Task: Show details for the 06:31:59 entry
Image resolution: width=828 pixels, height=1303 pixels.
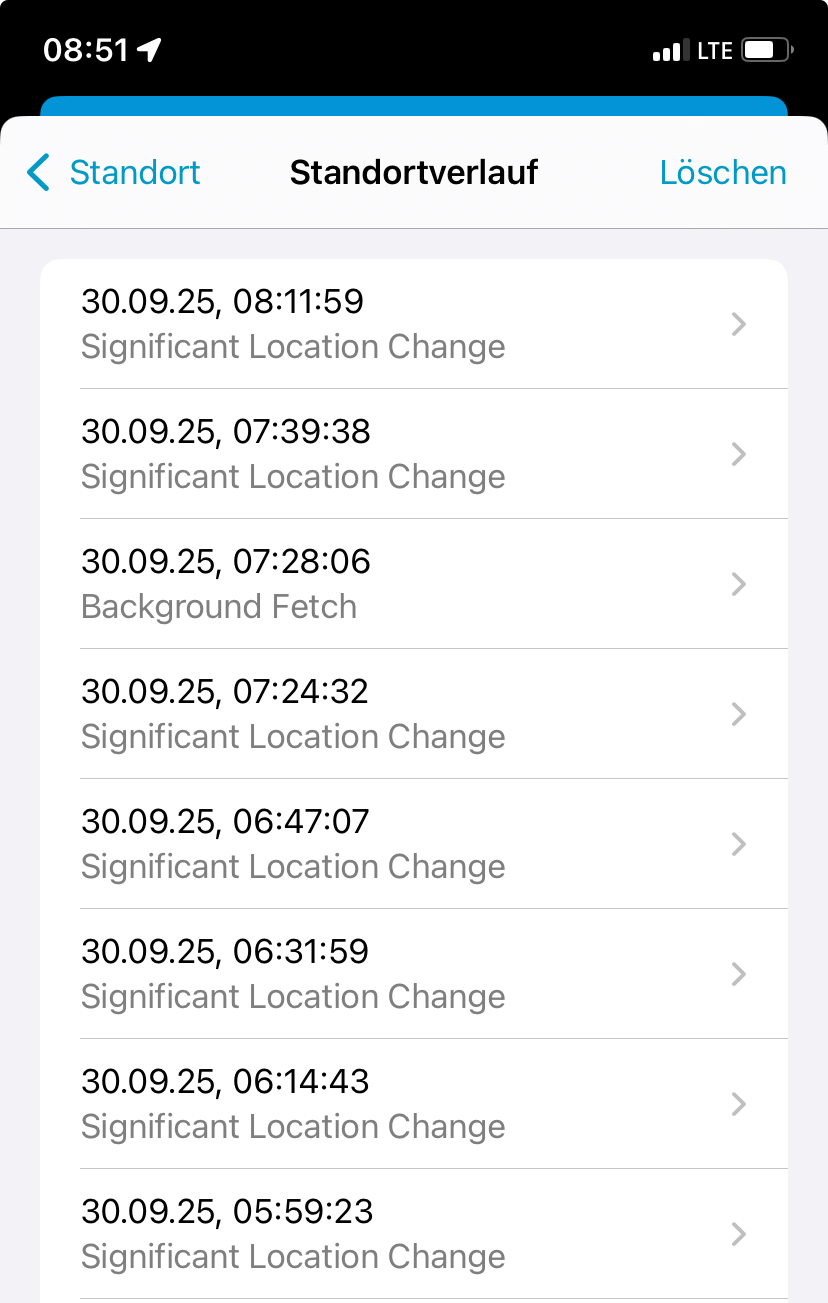Action: 414,974
